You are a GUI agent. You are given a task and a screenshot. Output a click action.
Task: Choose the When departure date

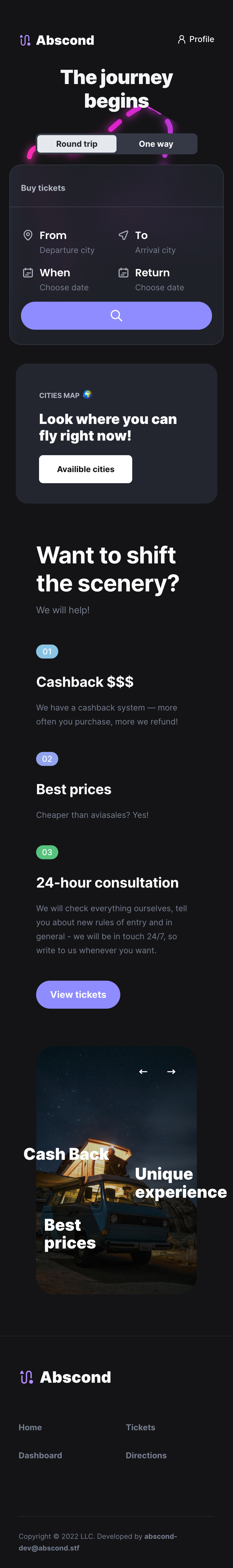tap(63, 280)
